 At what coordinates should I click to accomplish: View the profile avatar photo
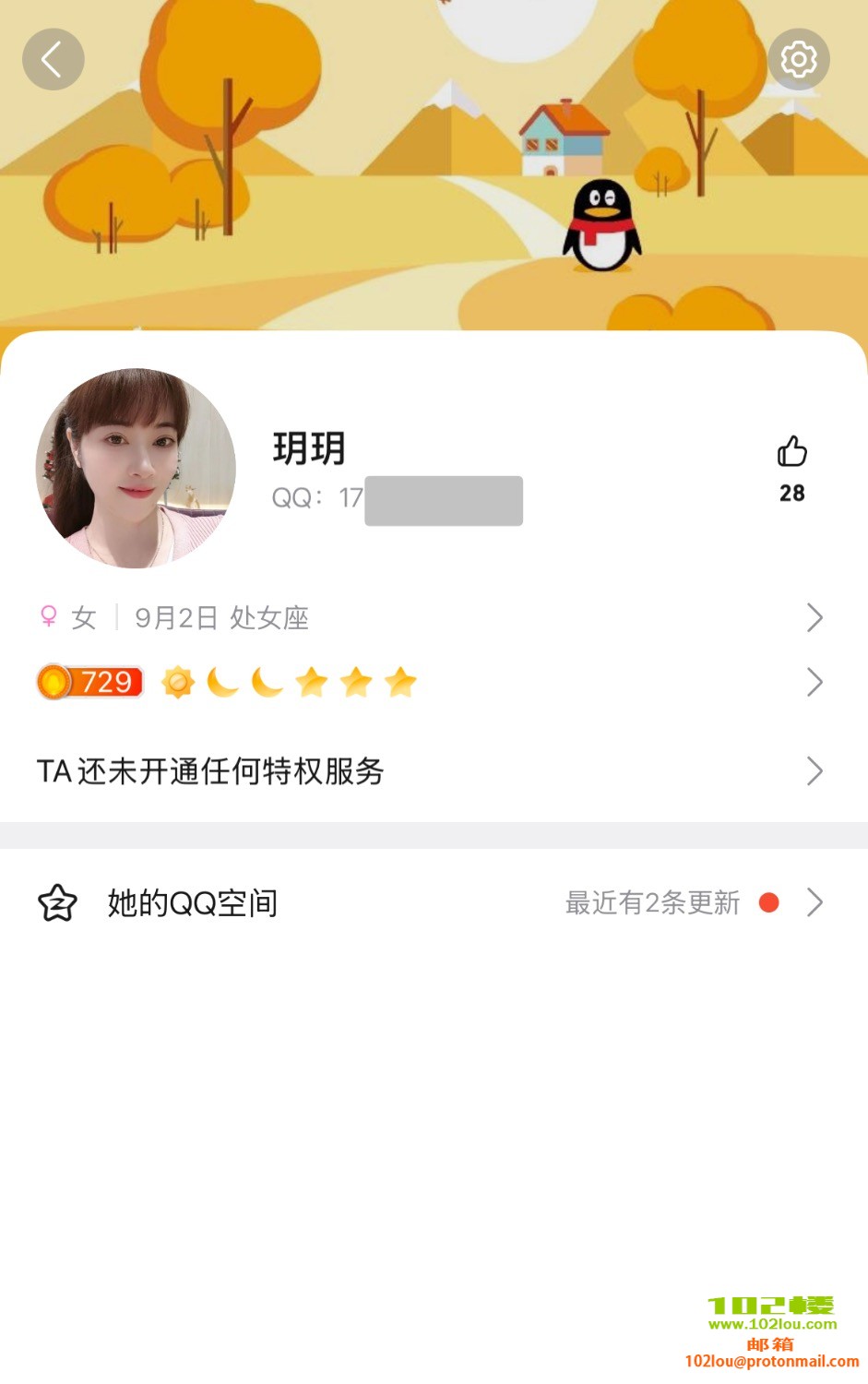(x=136, y=468)
